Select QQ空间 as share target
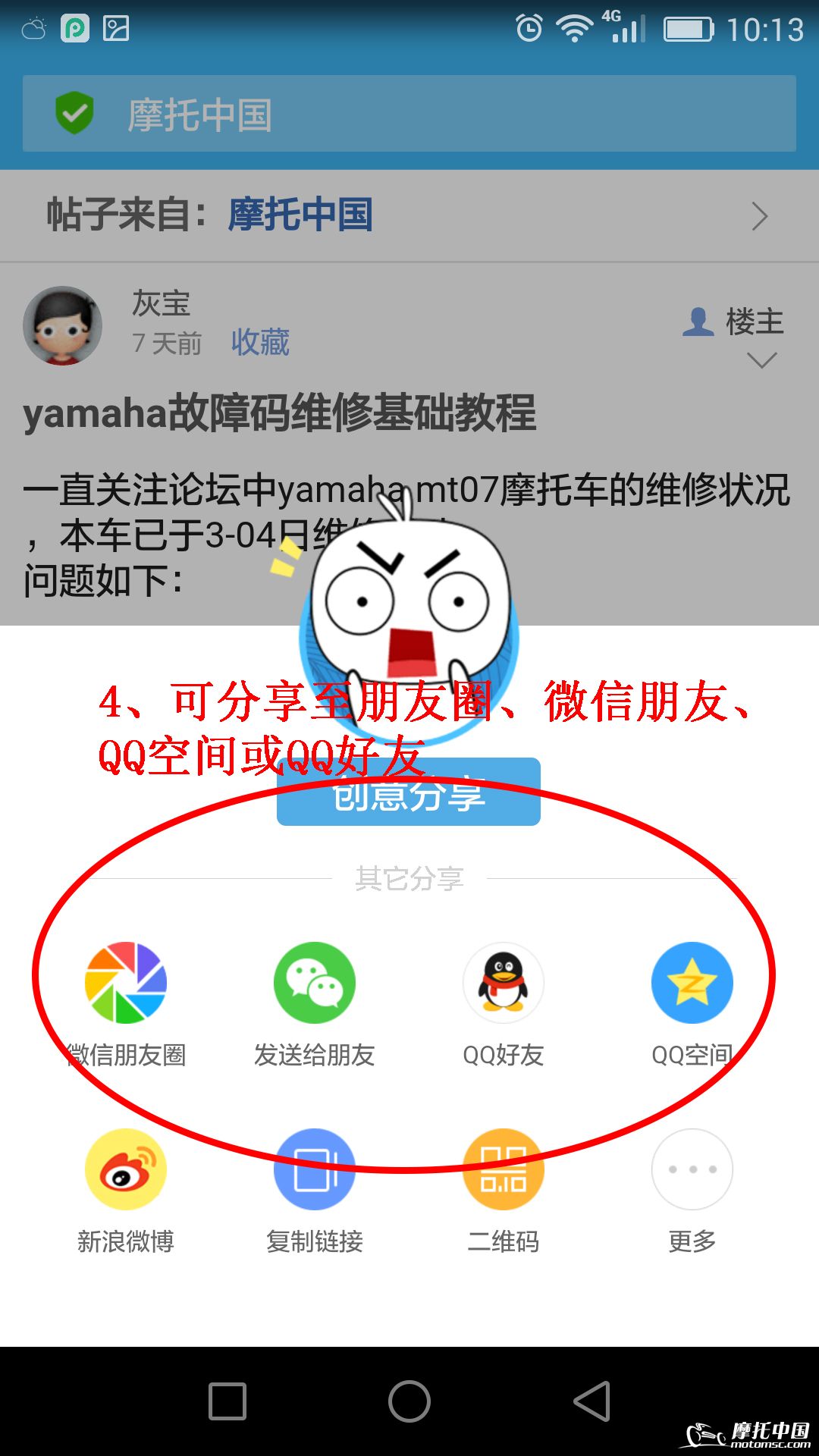This screenshot has height=1456, width=819. tap(692, 984)
